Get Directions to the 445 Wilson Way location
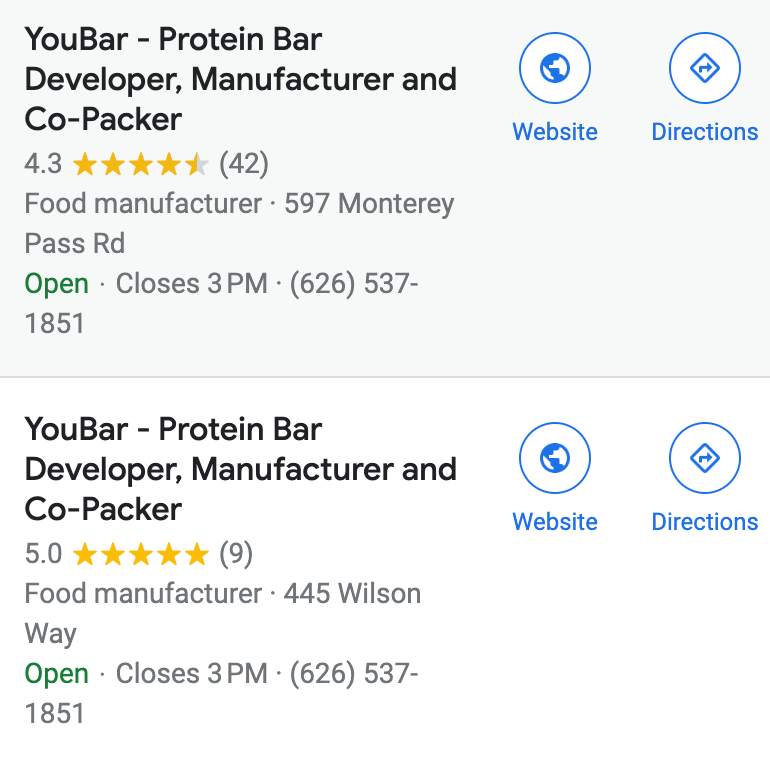Viewport: 770px width, 762px height. (704, 459)
